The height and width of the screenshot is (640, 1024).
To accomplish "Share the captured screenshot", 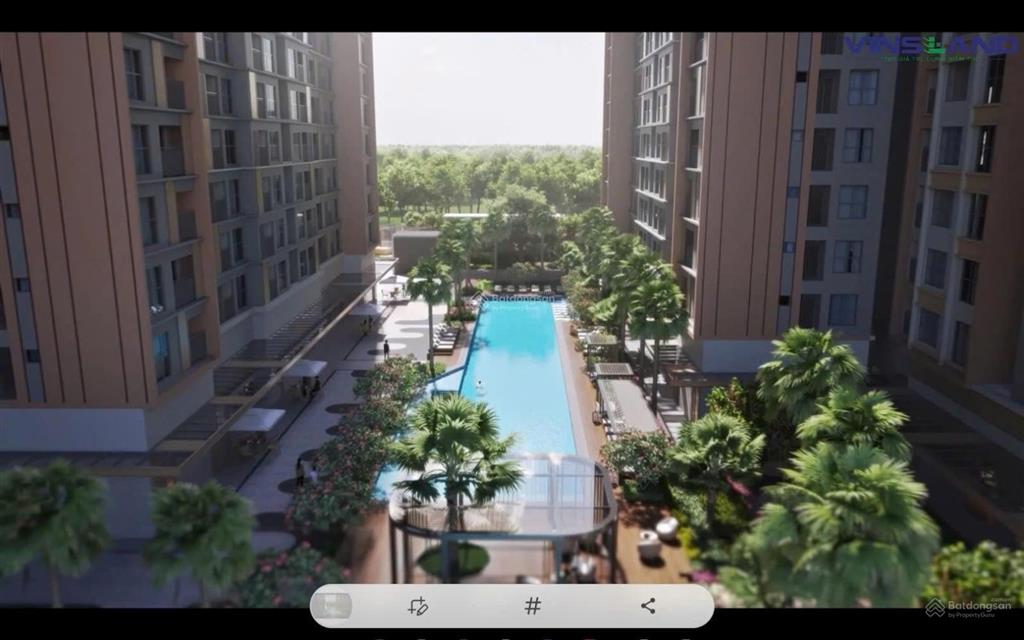I will (648, 606).
